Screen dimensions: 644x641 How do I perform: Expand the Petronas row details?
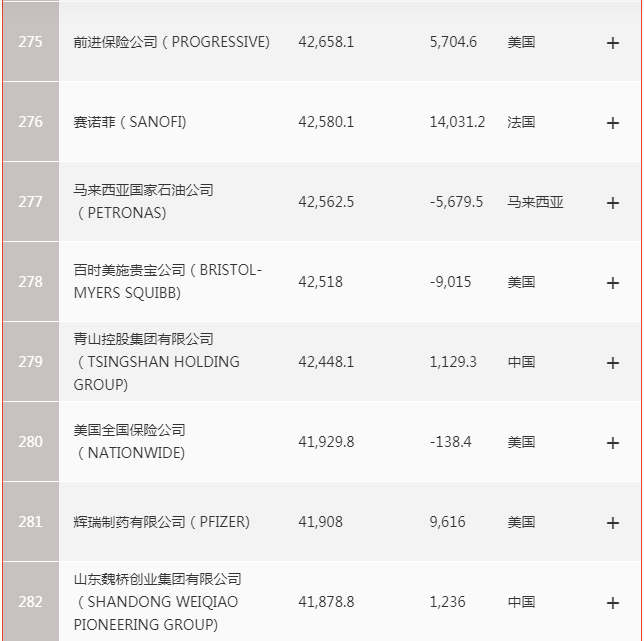pyautogui.click(x=613, y=203)
